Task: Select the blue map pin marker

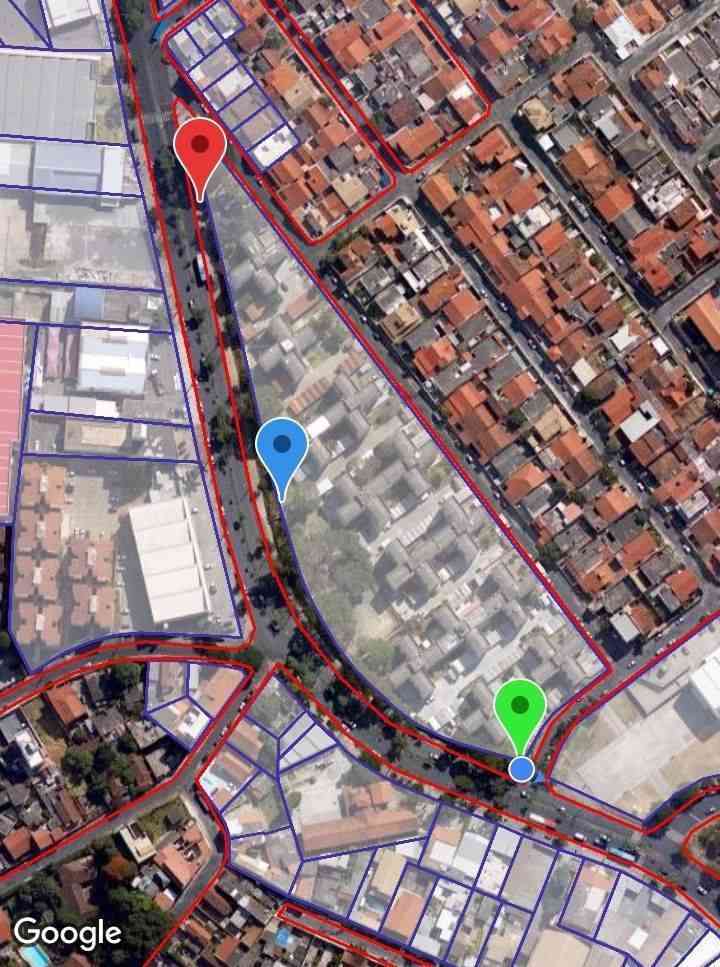Action: pos(281,449)
